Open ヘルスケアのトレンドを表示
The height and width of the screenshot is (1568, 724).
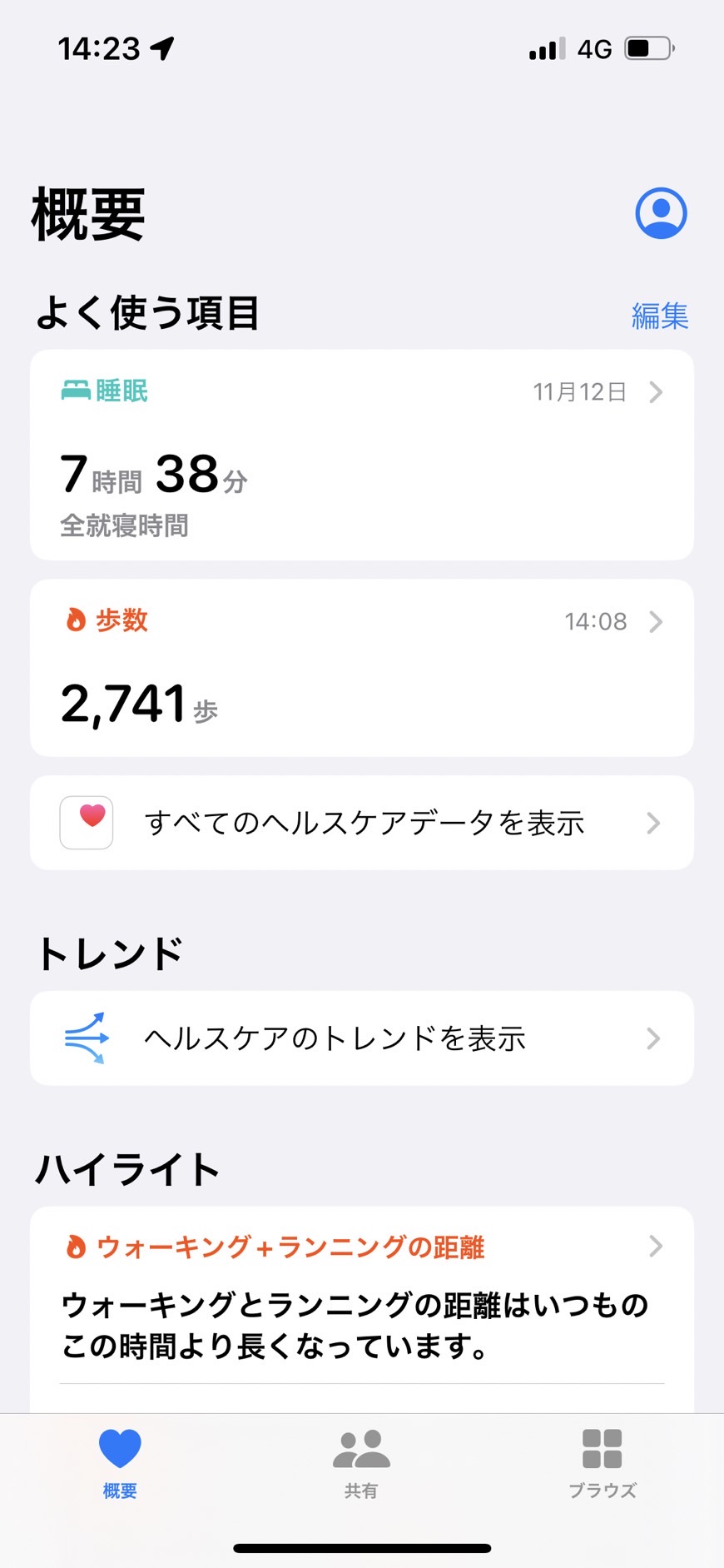[362, 1038]
